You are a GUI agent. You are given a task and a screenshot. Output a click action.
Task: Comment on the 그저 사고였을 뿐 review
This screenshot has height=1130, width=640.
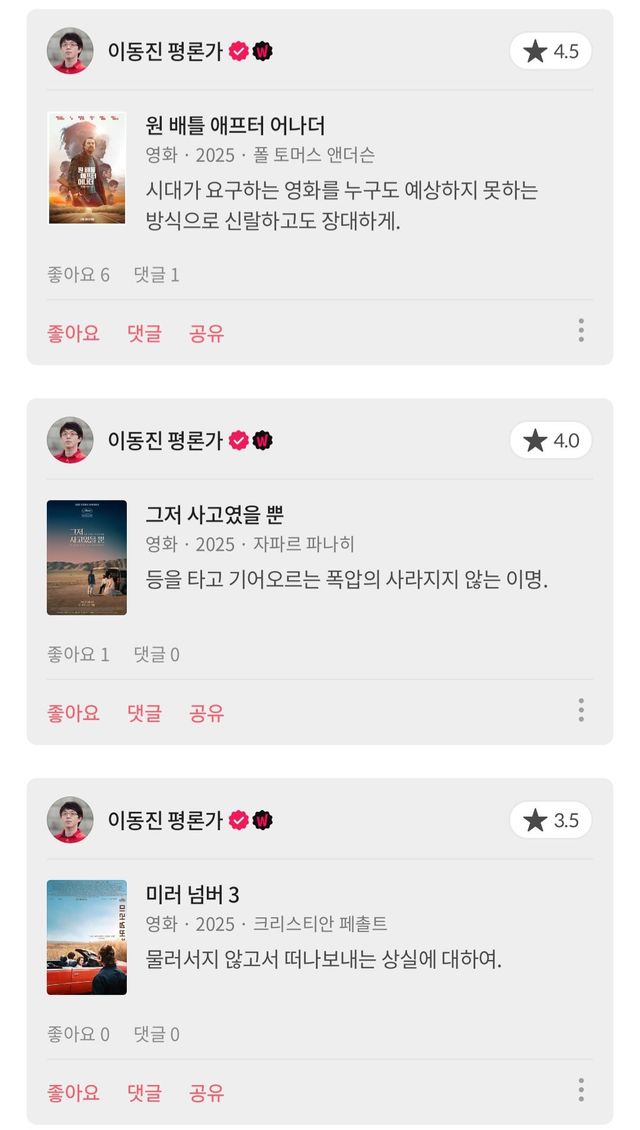coord(144,713)
